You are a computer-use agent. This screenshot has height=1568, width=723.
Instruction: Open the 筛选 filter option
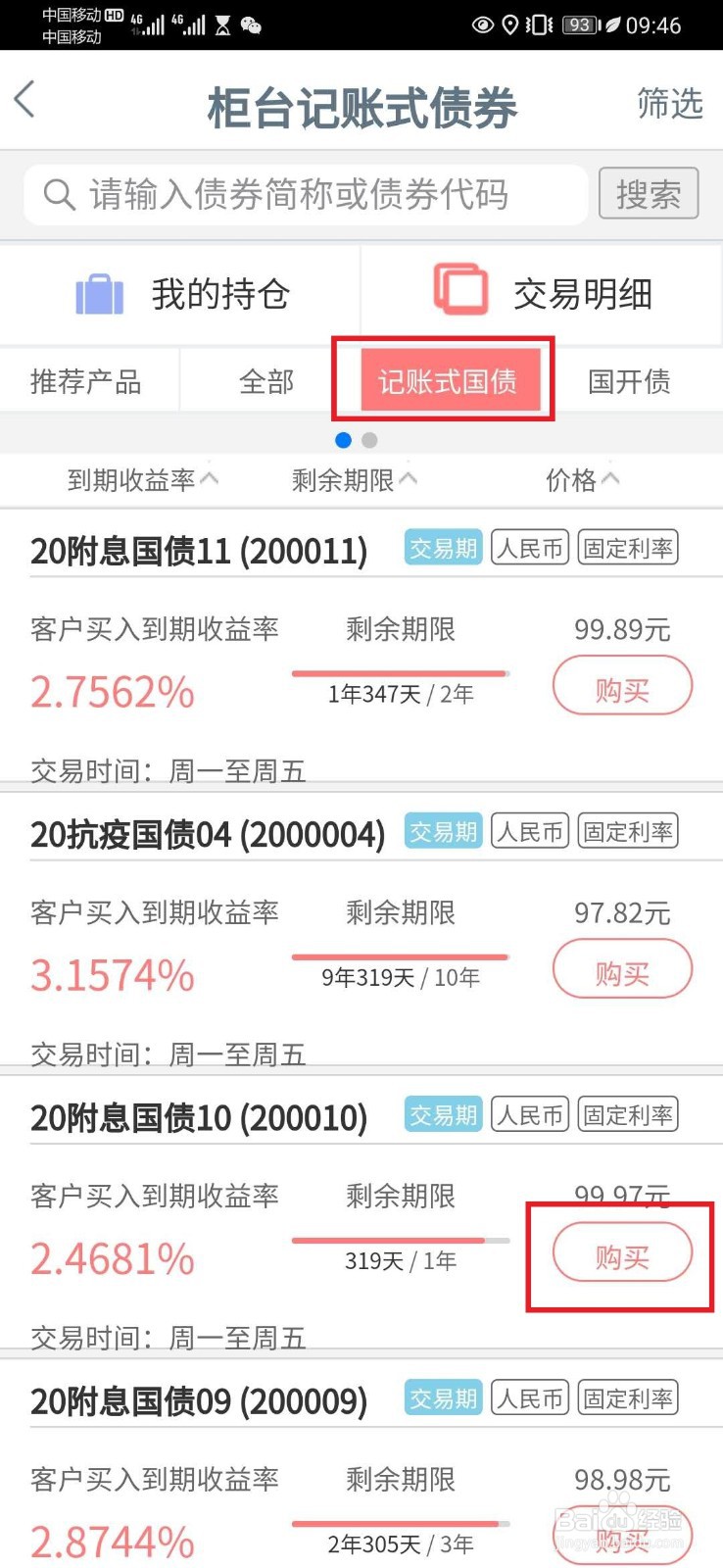point(670,103)
